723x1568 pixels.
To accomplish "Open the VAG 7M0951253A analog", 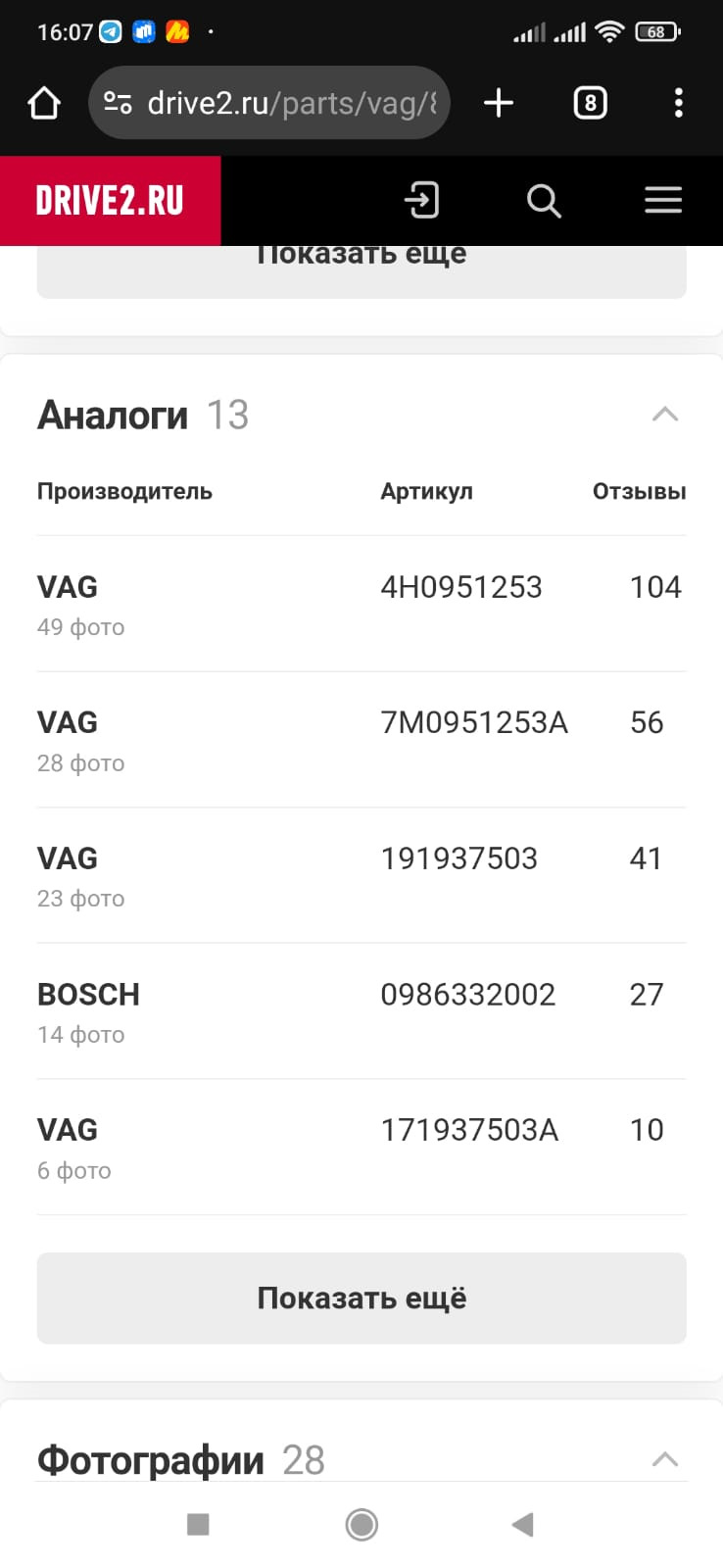I will (x=361, y=740).
